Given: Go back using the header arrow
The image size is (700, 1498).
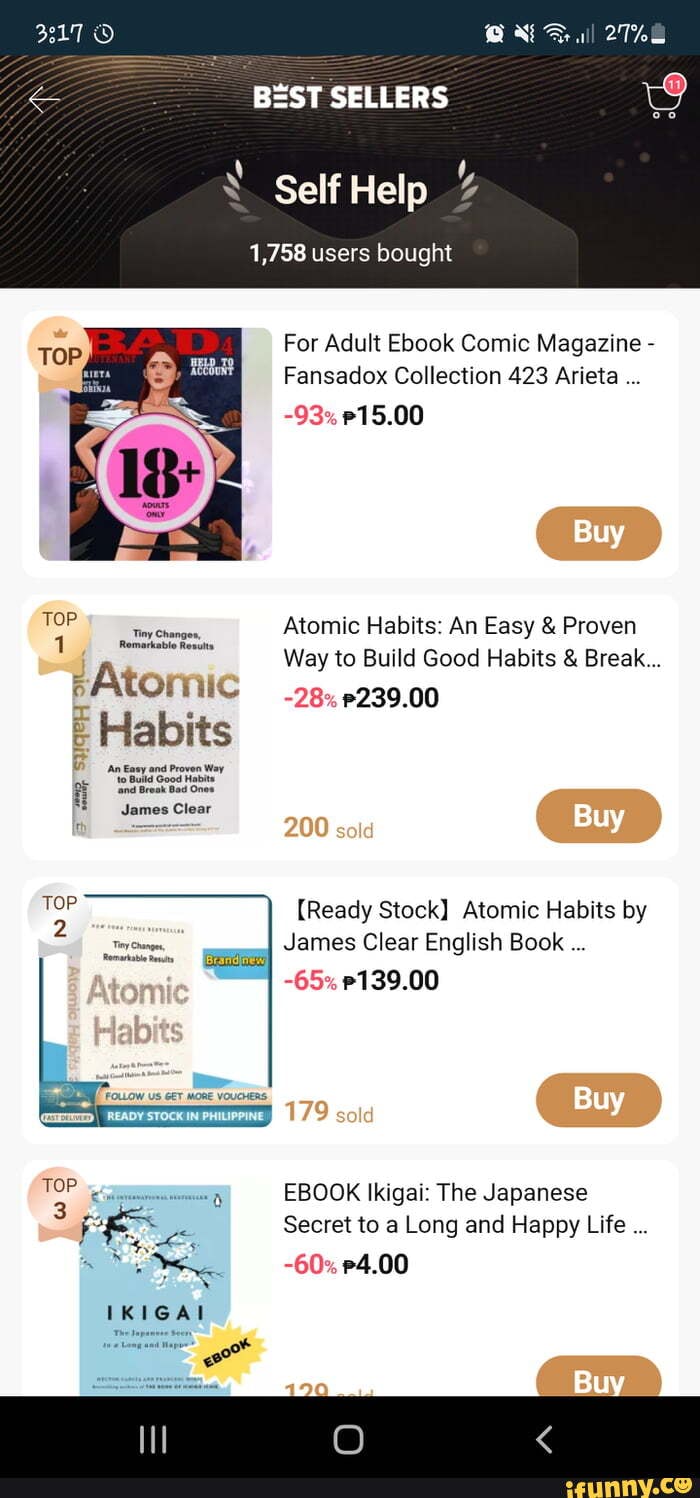Looking at the screenshot, I should (44, 99).
